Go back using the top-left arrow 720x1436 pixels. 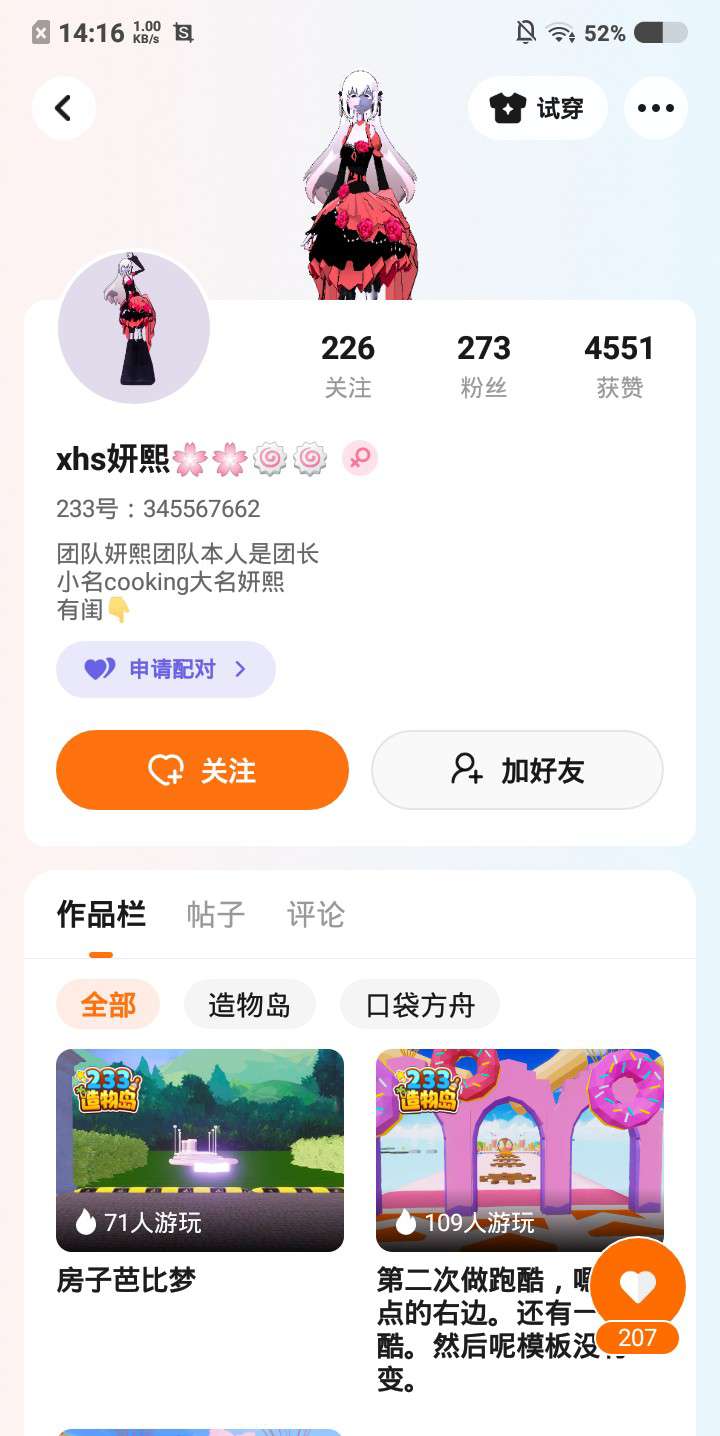pos(63,108)
